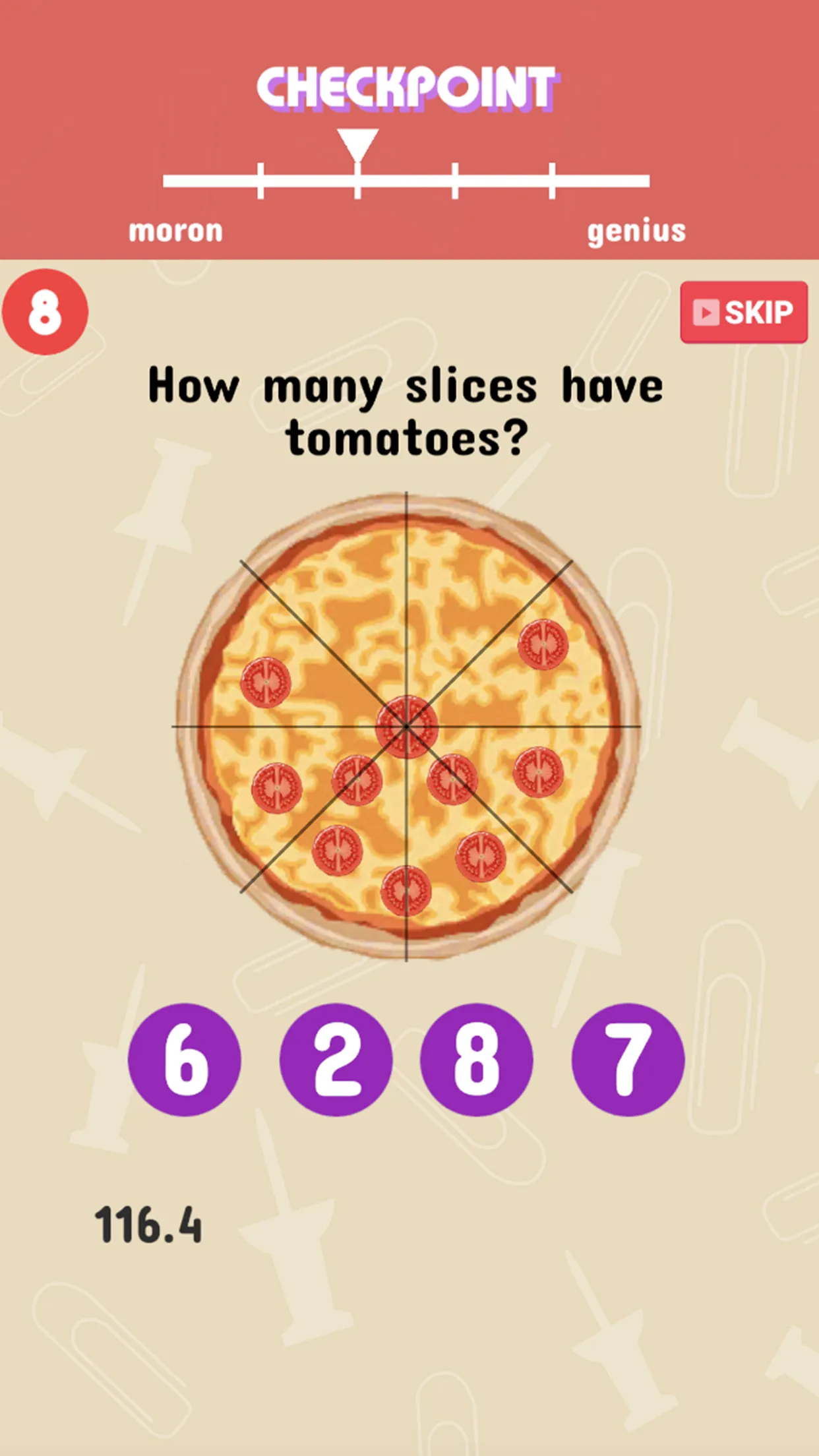Choose answer 6
Image resolution: width=819 pixels, height=1456 pixels.
point(185,1060)
